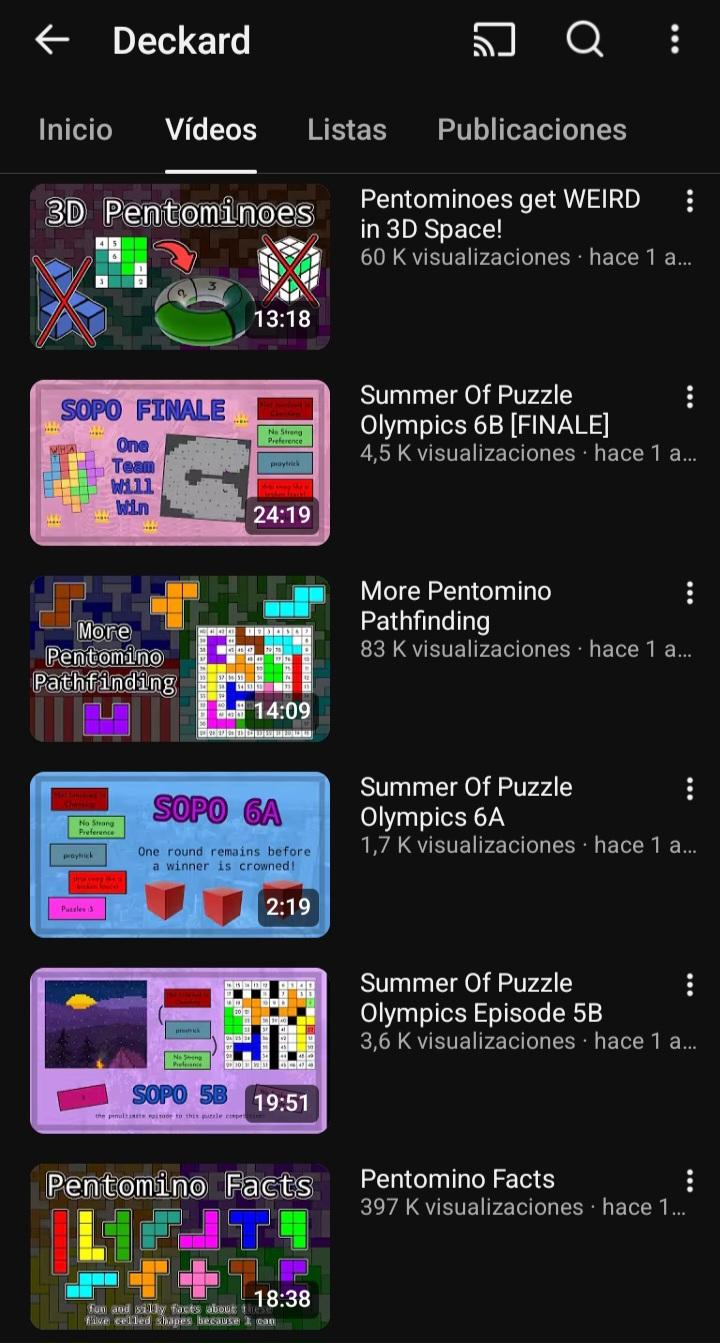Play Pentominoes get WEIRD in 3D Space video
The image size is (720, 1343).
(x=180, y=266)
